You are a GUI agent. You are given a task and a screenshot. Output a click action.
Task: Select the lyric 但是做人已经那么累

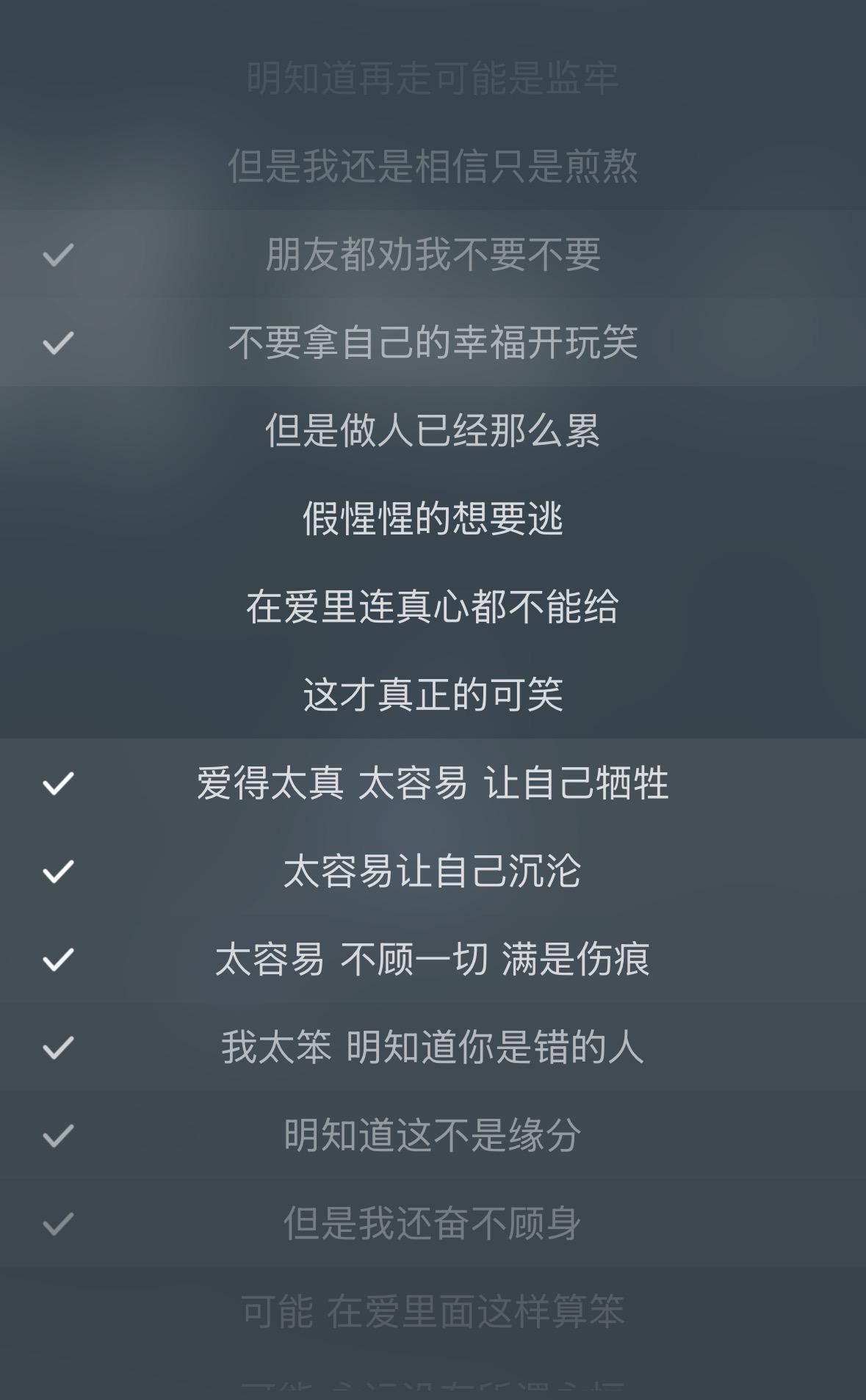433,430
